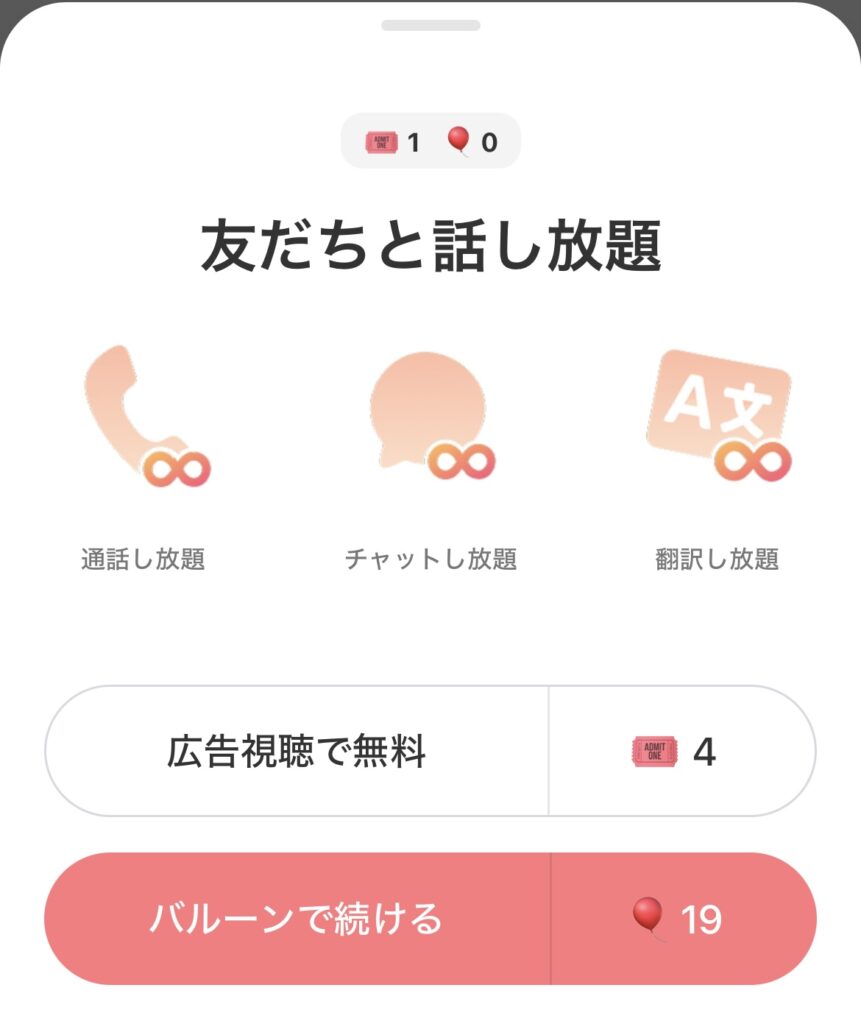Continue with balloons via バルーンで続ける
The image size is (861, 1024).
297,918
